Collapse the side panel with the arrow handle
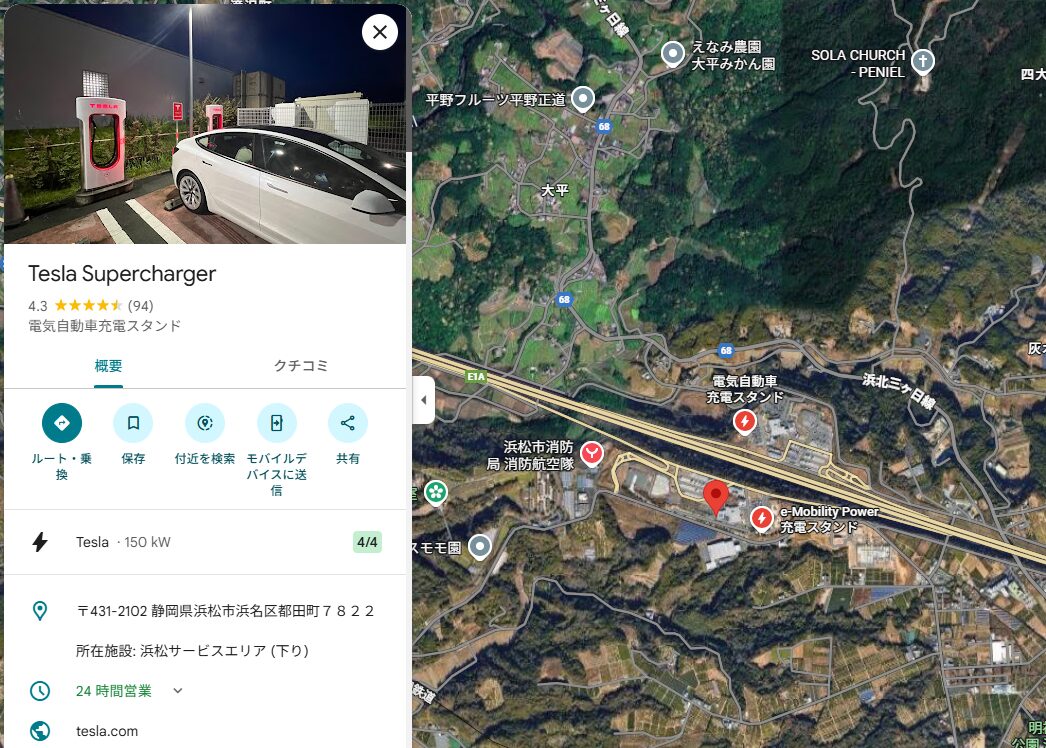This screenshot has width=1046, height=748. [x=423, y=400]
